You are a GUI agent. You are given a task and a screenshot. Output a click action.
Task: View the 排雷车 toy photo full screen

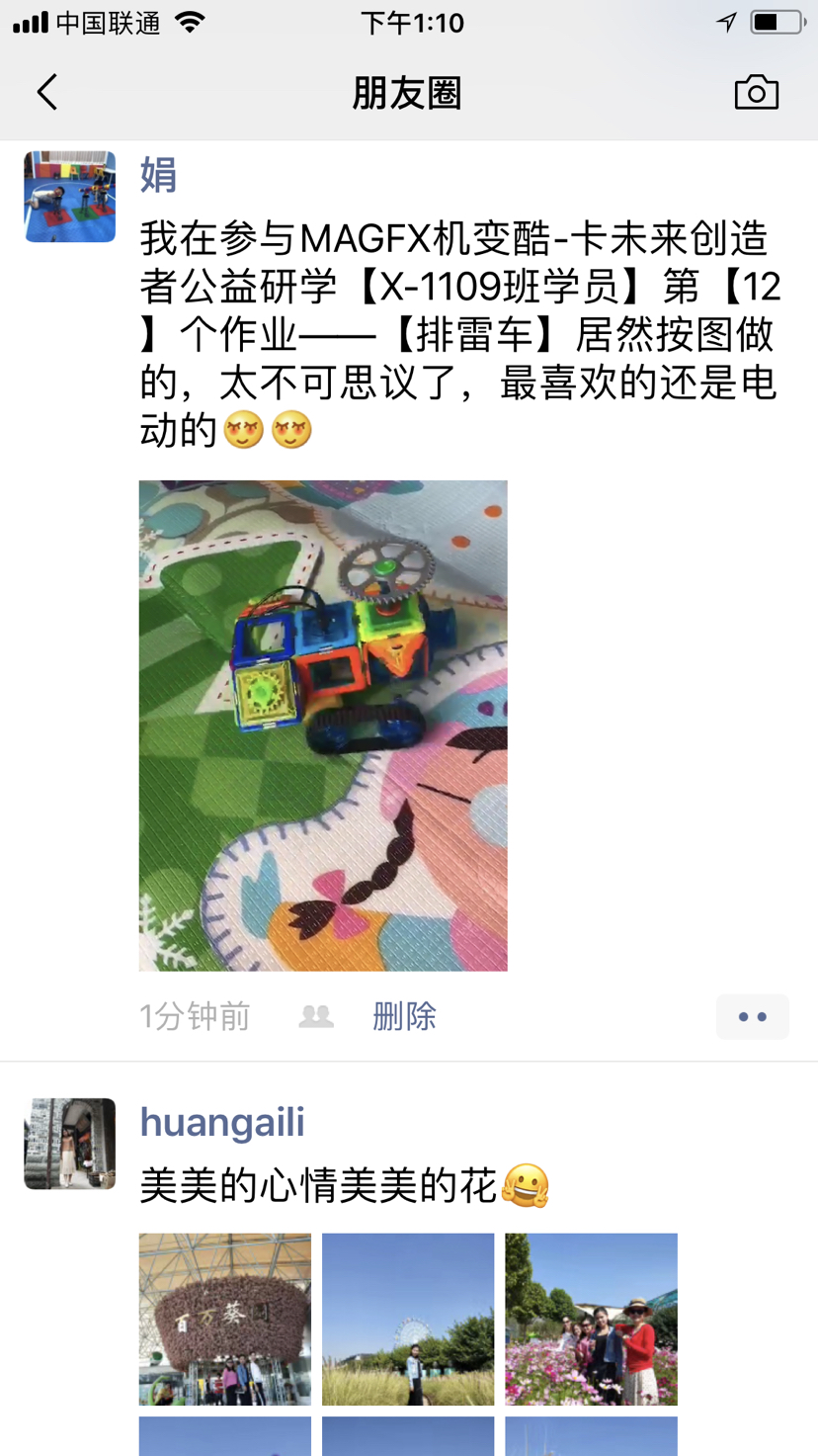[x=323, y=725]
